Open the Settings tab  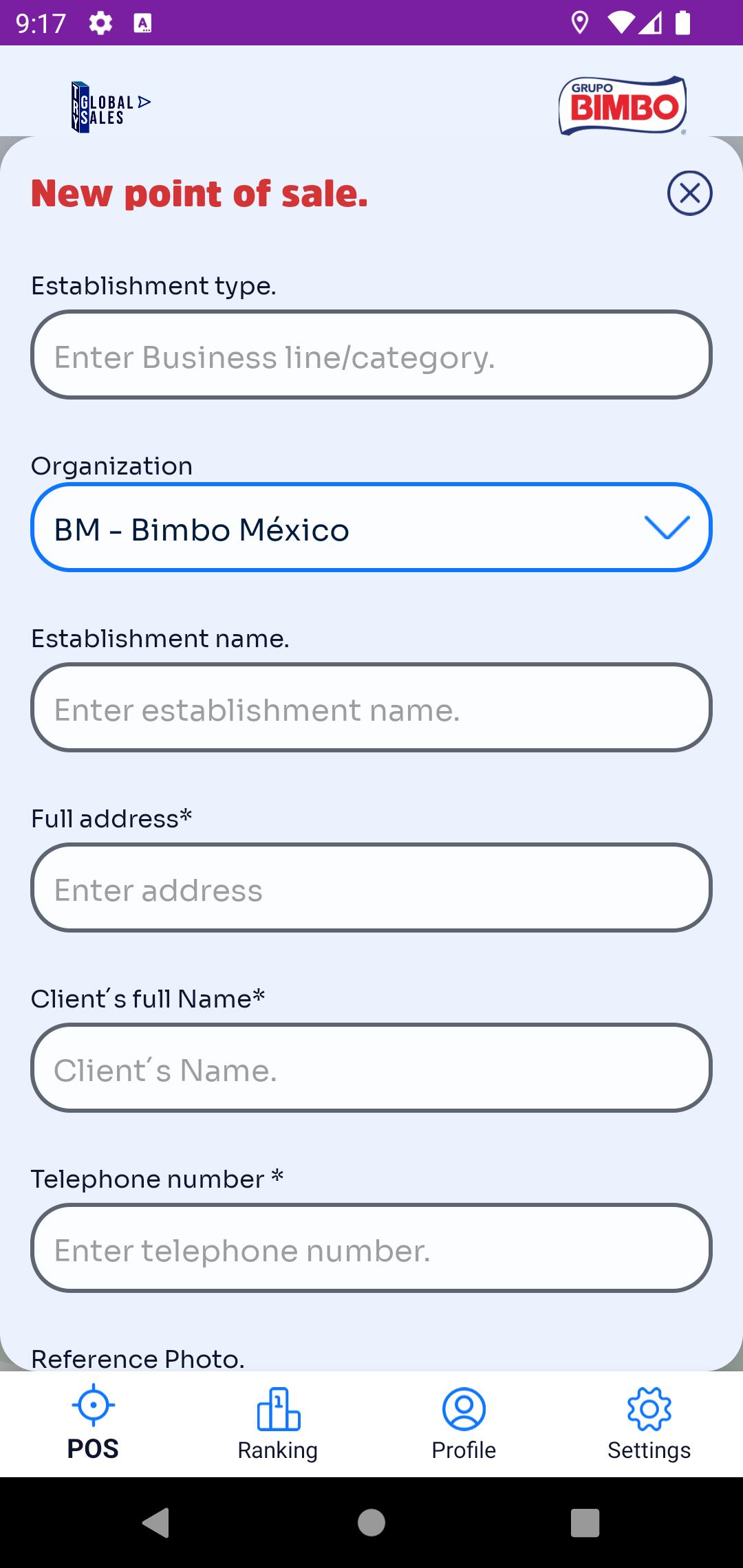pos(650,1424)
